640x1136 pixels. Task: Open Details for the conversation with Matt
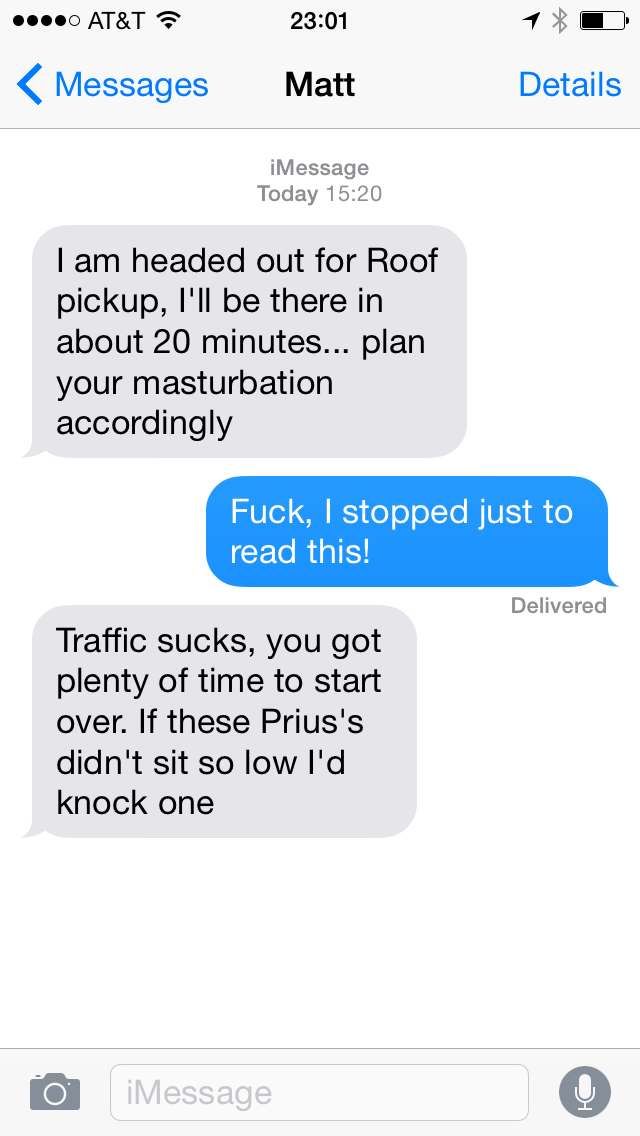point(570,85)
